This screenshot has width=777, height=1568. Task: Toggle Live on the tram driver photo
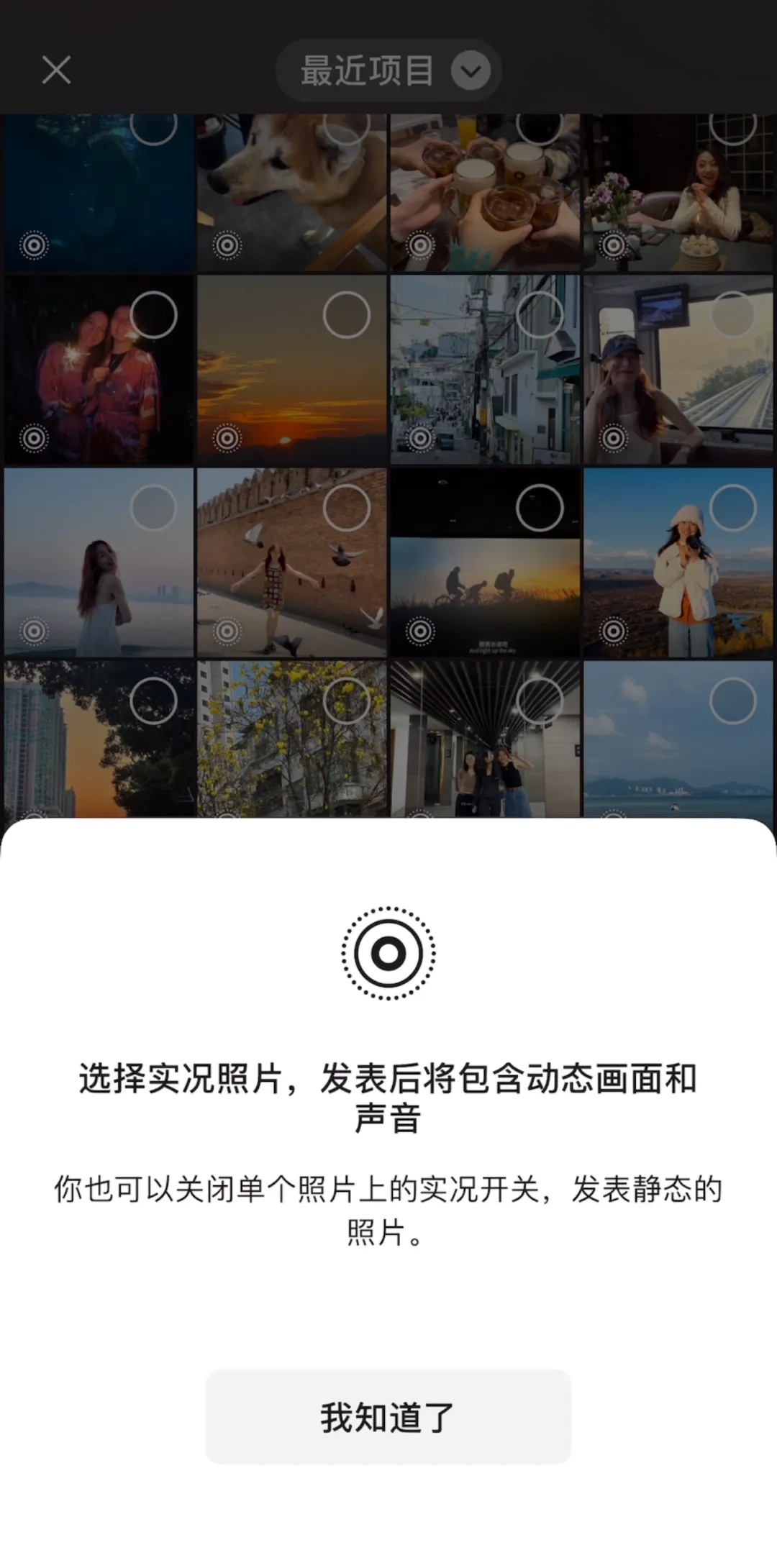click(614, 437)
